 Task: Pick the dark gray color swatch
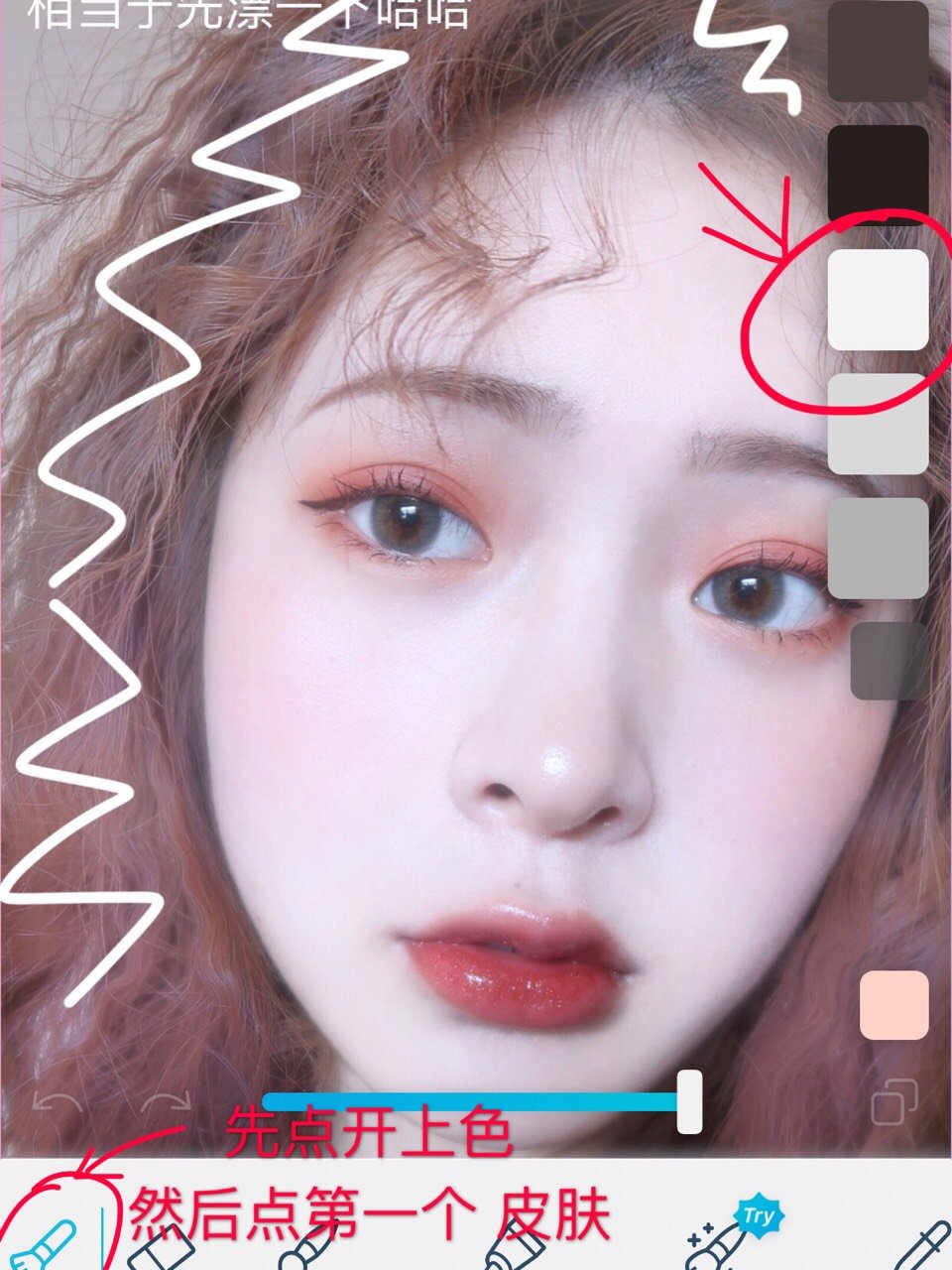click(x=890, y=661)
